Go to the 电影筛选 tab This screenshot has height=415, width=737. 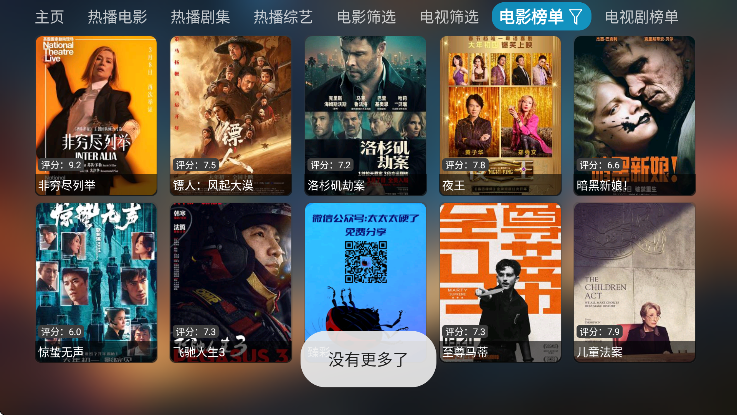(366, 16)
